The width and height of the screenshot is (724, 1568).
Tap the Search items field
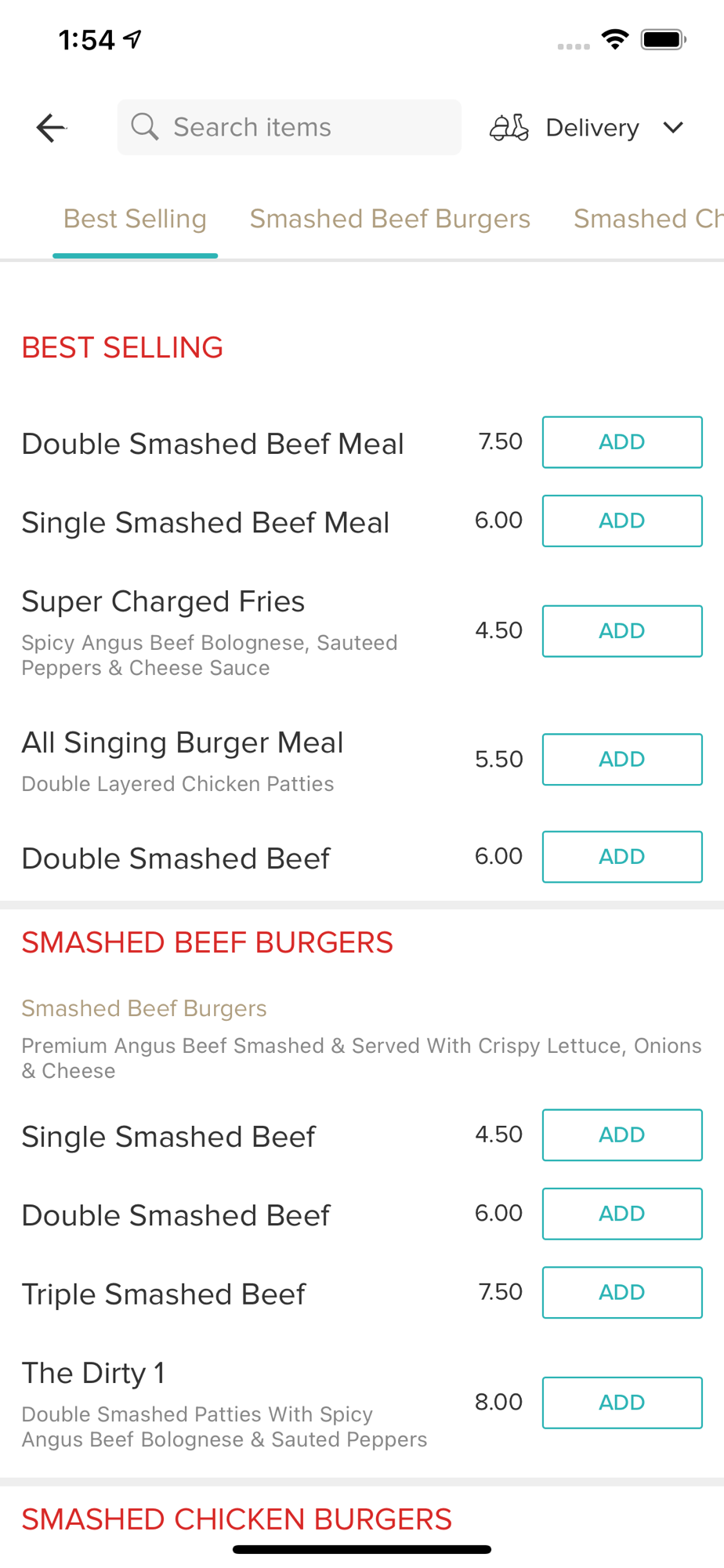coord(289,127)
